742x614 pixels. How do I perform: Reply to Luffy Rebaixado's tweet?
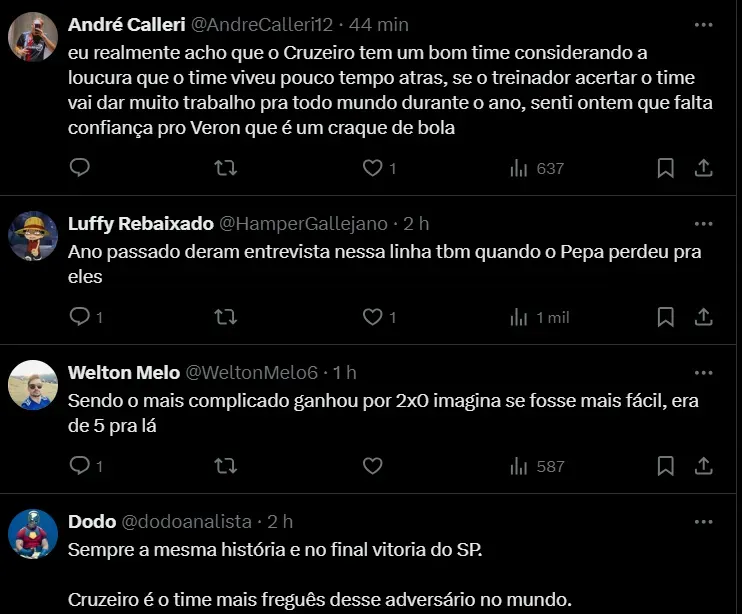(80, 317)
